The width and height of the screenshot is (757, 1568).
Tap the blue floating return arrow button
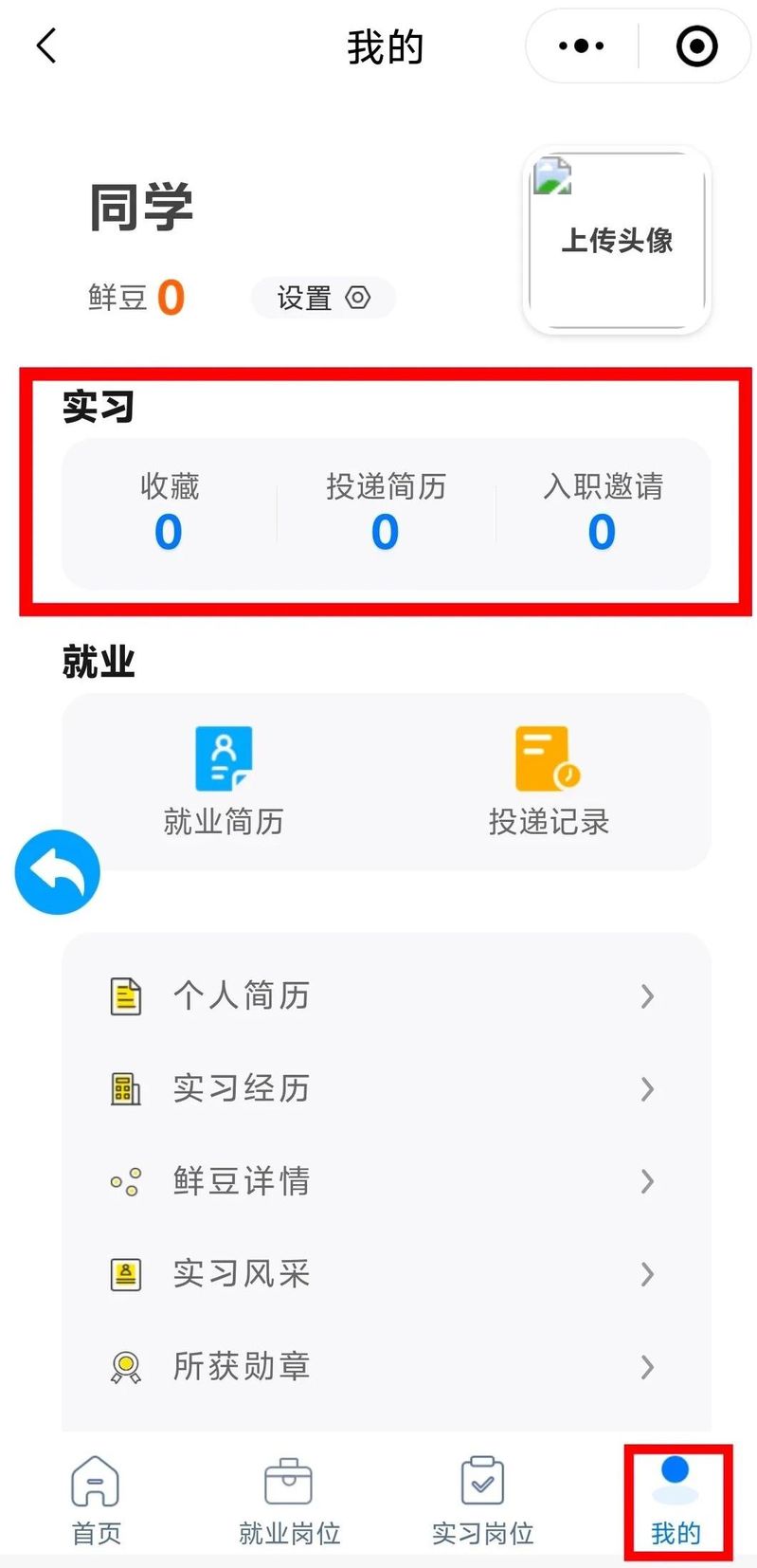(x=58, y=872)
